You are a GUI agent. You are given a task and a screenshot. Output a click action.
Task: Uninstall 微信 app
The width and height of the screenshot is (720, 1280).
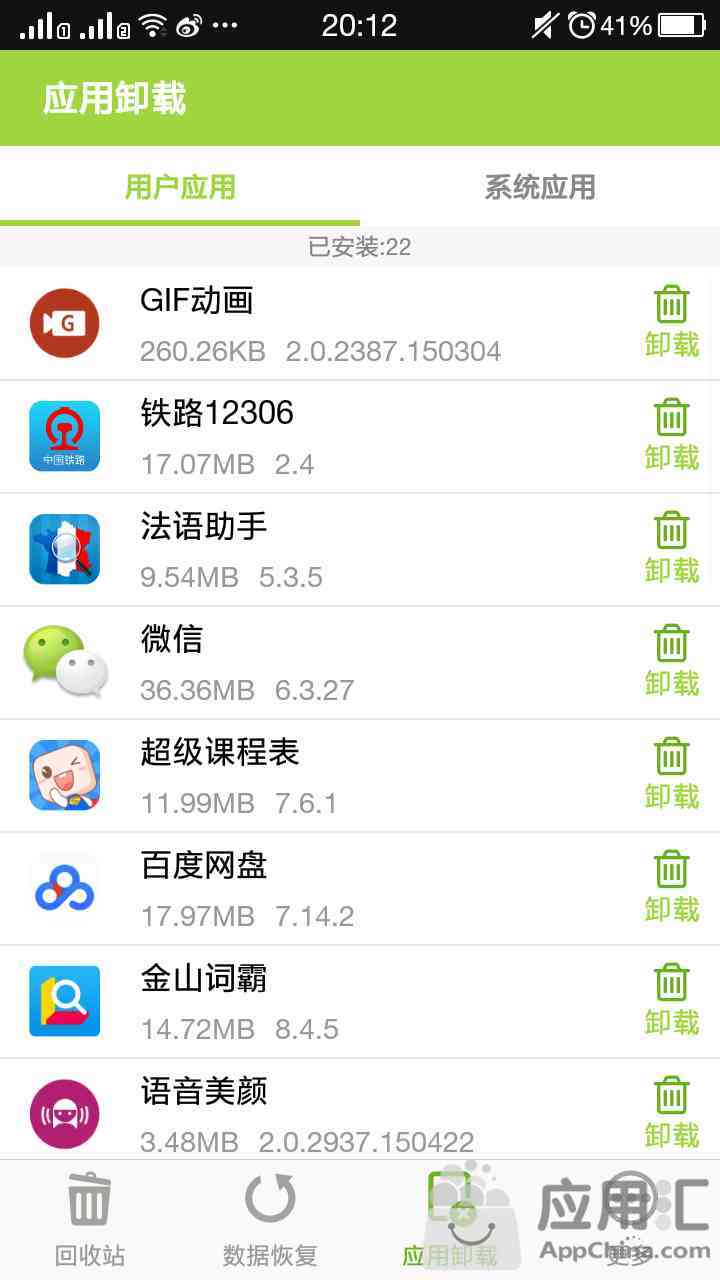click(x=672, y=661)
